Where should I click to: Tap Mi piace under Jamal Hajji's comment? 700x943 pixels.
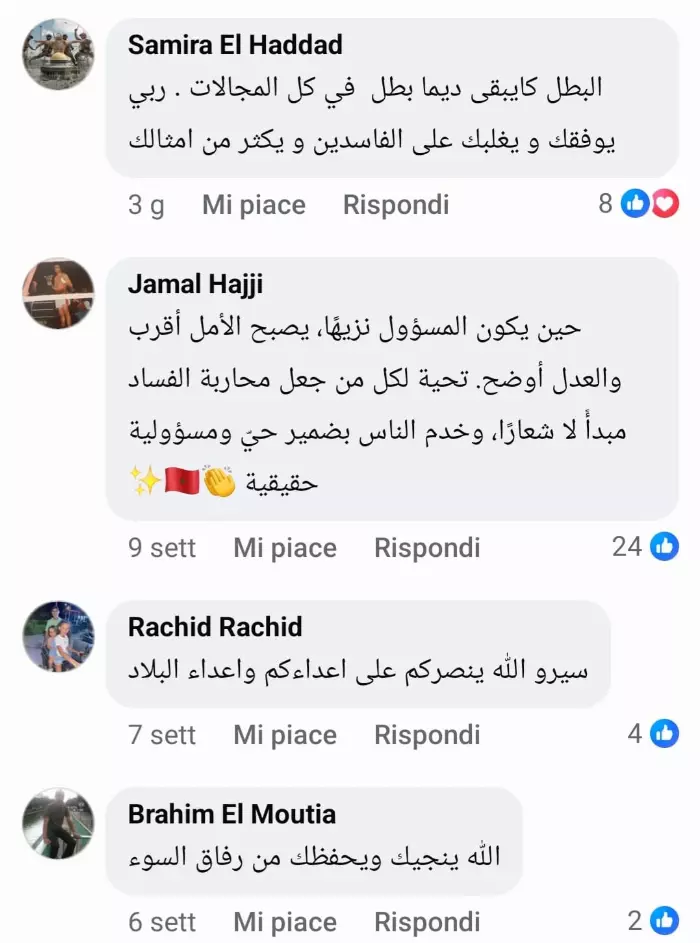click(285, 548)
